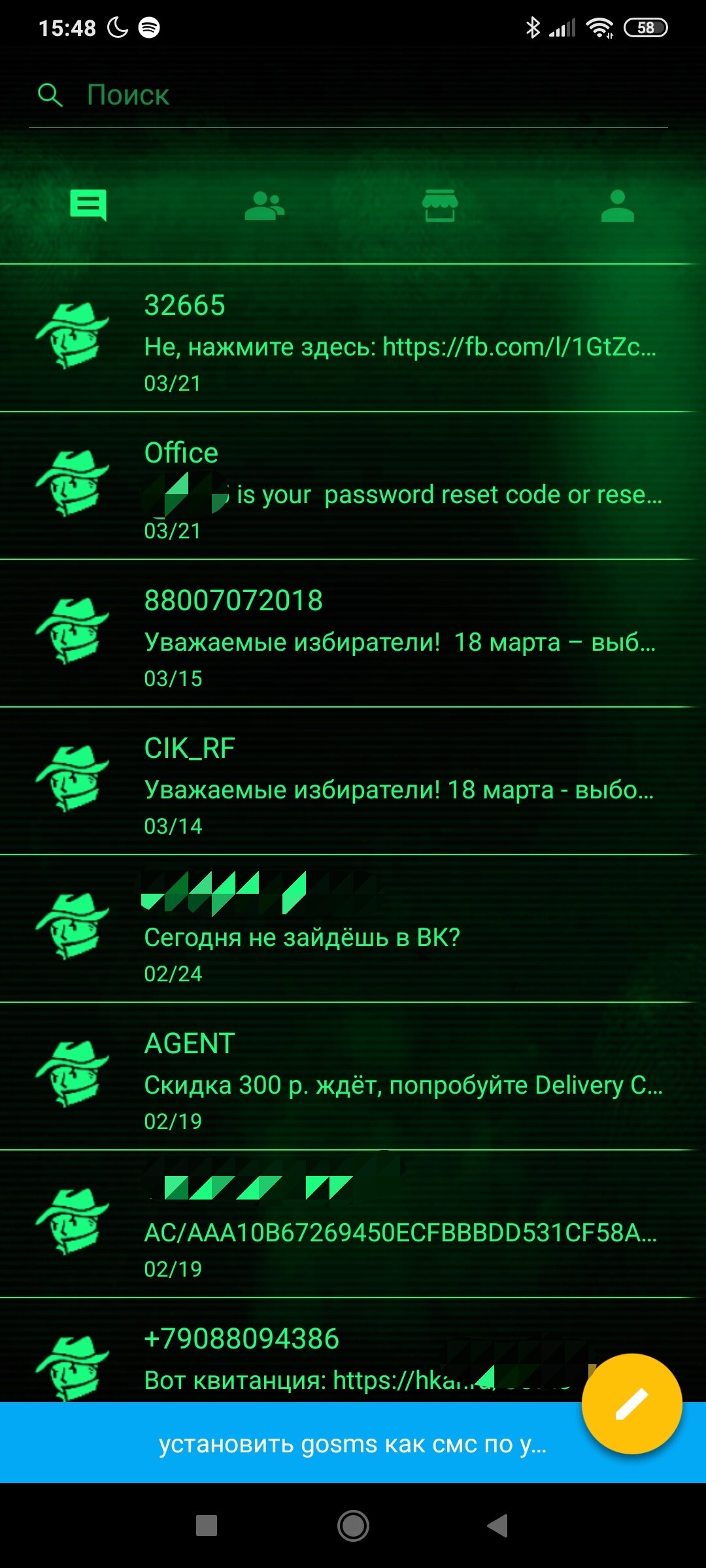The height and width of the screenshot is (1568, 706).
Task: Open the Office password reset message
Action: point(353,486)
